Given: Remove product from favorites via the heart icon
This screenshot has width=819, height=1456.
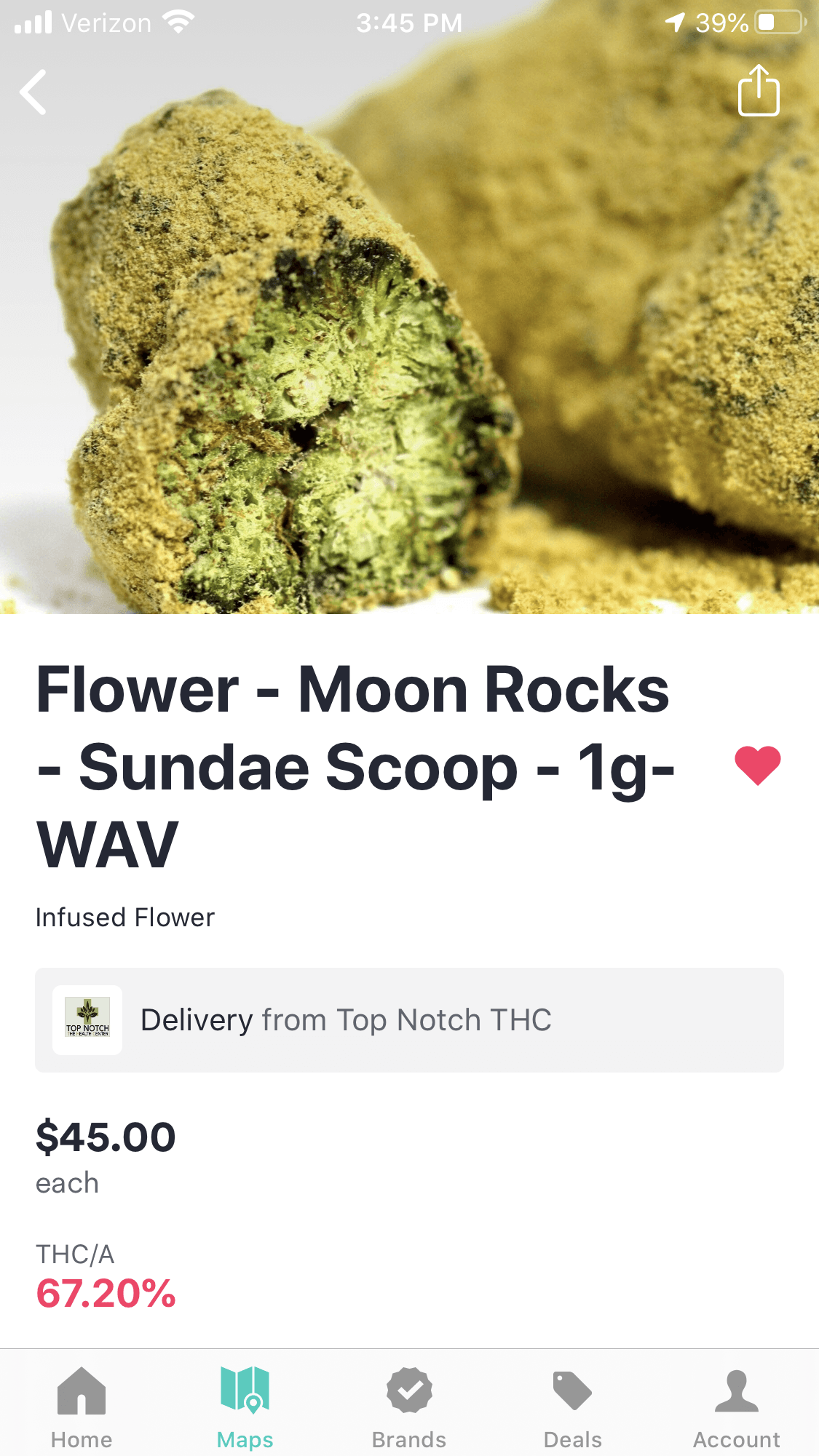Looking at the screenshot, I should (x=758, y=765).
